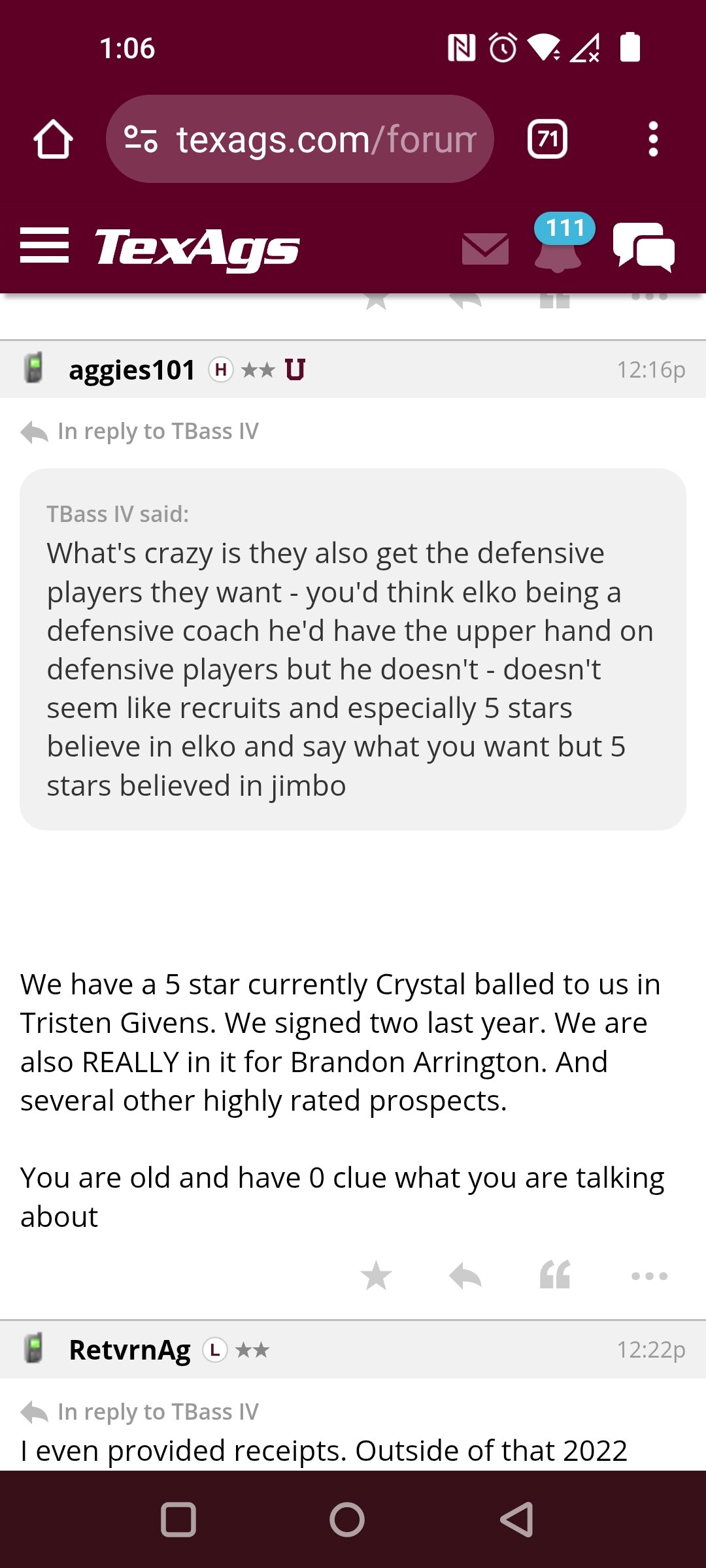Tap the texags.com address bar
This screenshot has width=706, height=1568.
click(299, 139)
